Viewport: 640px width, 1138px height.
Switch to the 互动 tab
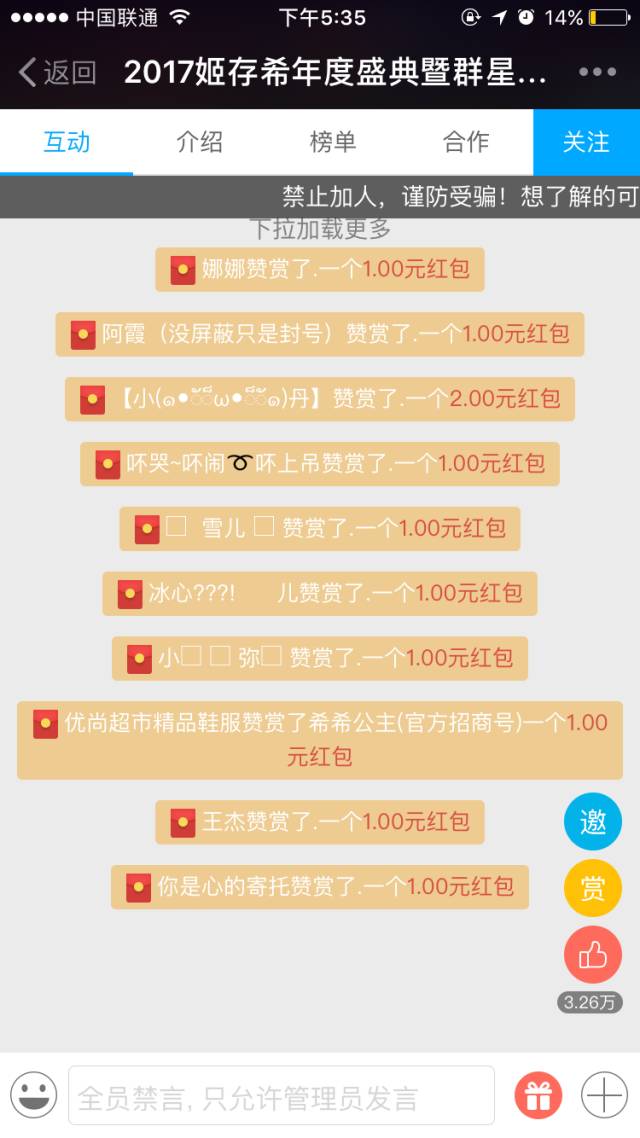[67, 142]
